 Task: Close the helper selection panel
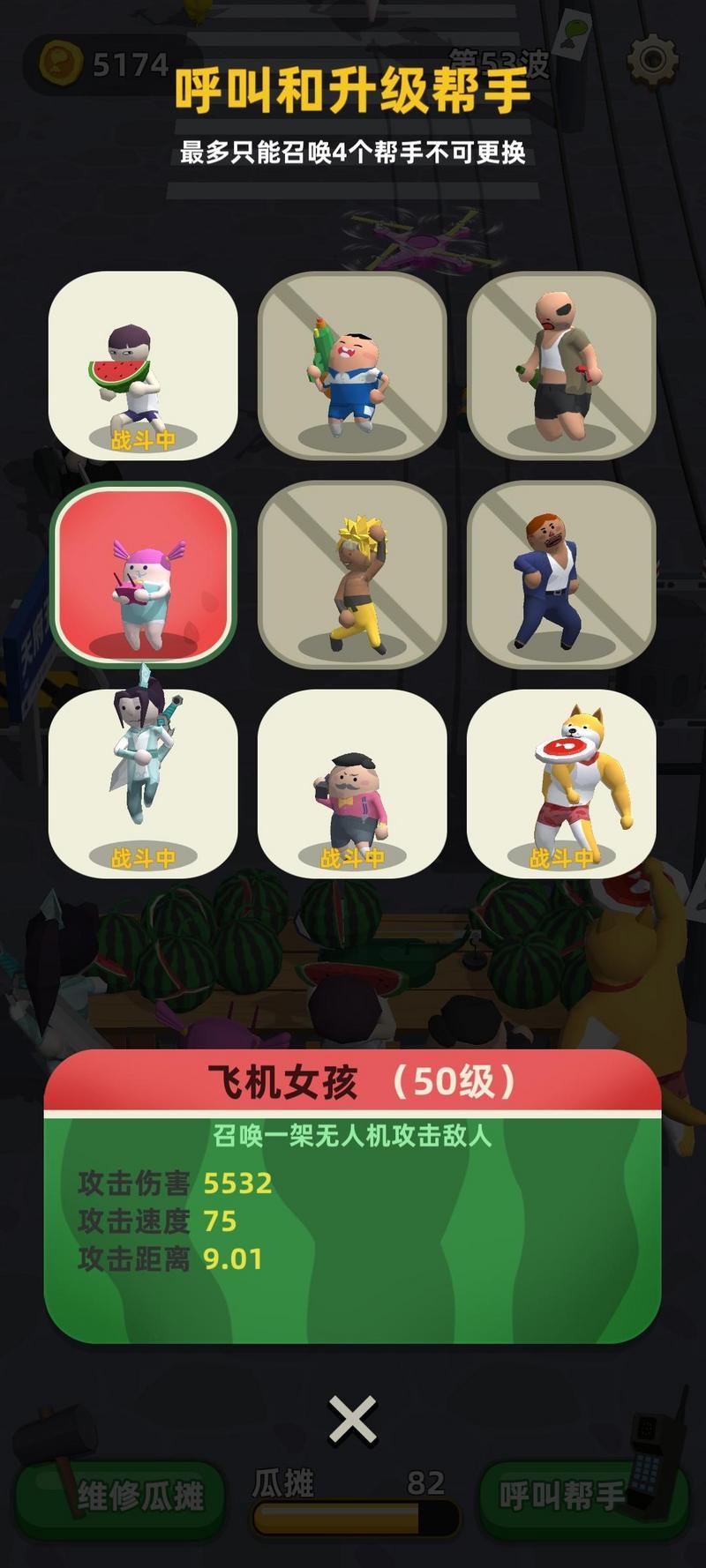352,1420
